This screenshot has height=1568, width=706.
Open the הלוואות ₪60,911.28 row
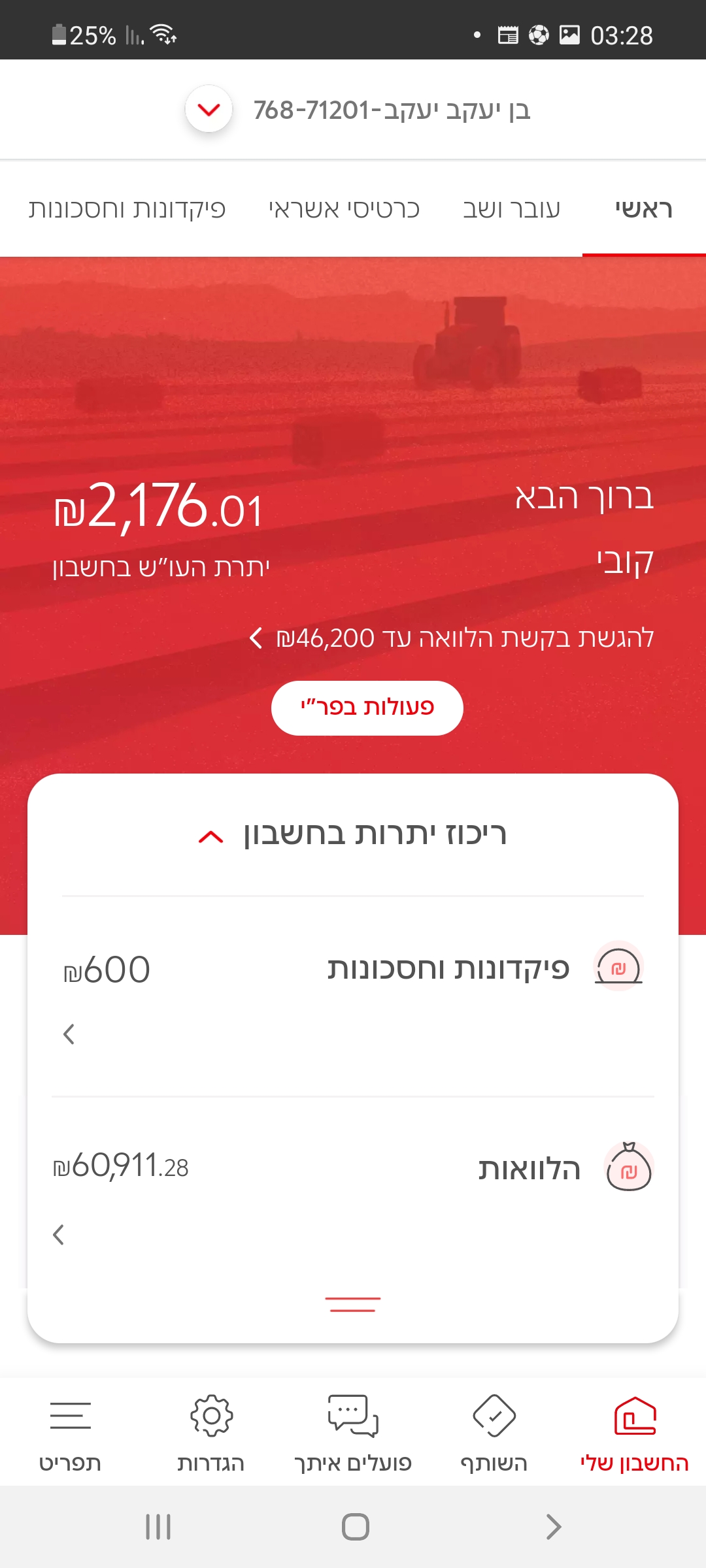click(x=353, y=1192)
